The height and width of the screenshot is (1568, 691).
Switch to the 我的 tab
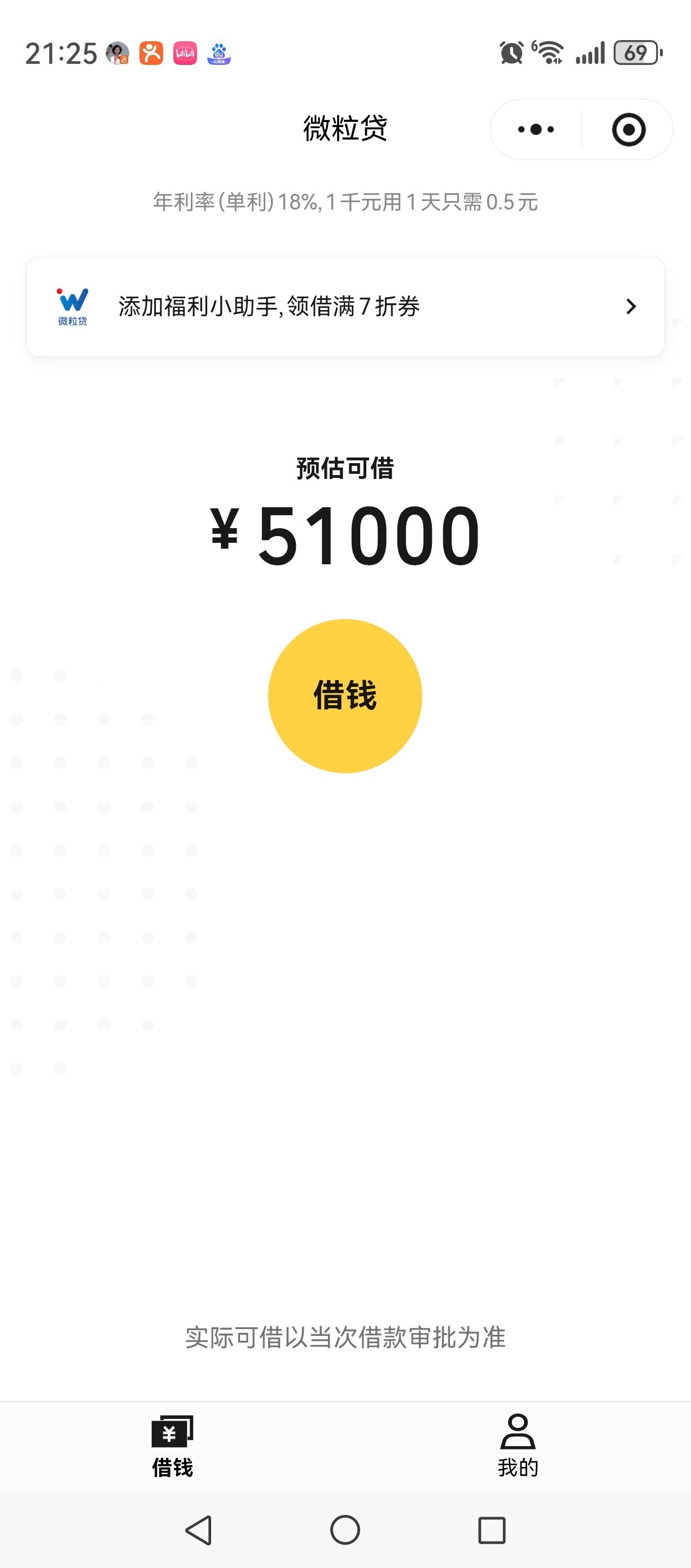[518, 1446]
